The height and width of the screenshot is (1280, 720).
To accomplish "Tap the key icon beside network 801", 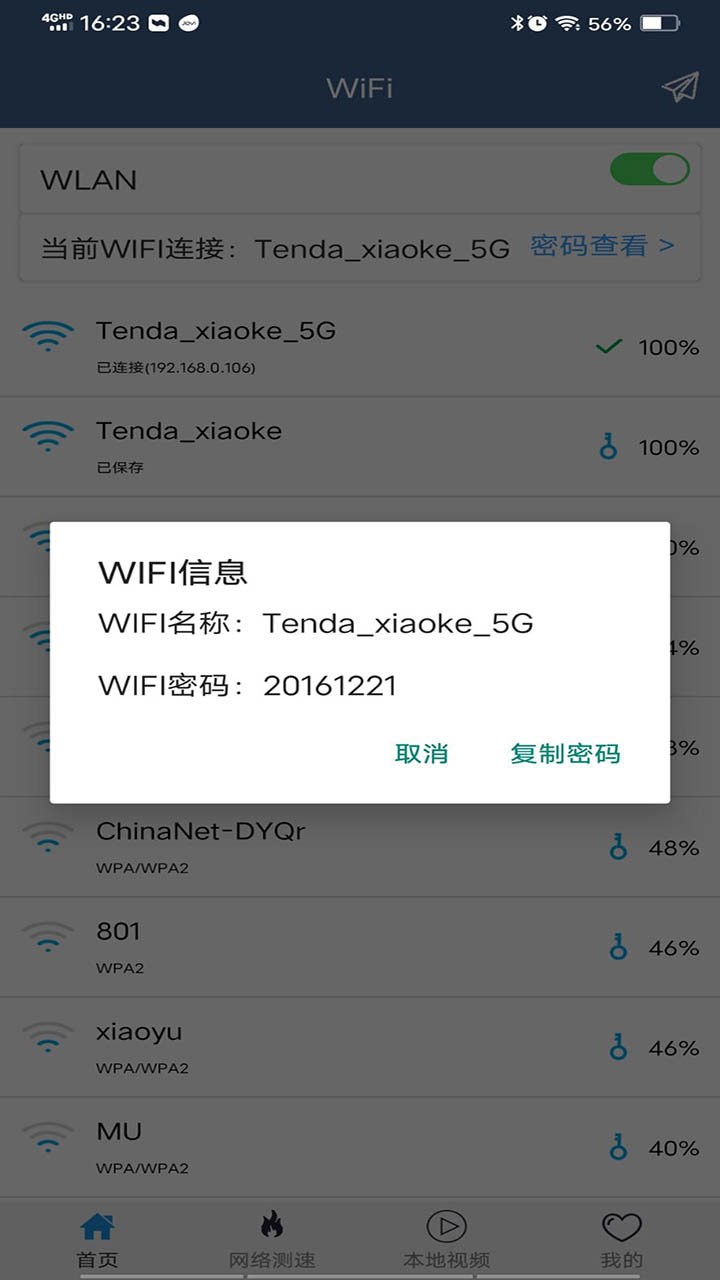I will 619,947.
